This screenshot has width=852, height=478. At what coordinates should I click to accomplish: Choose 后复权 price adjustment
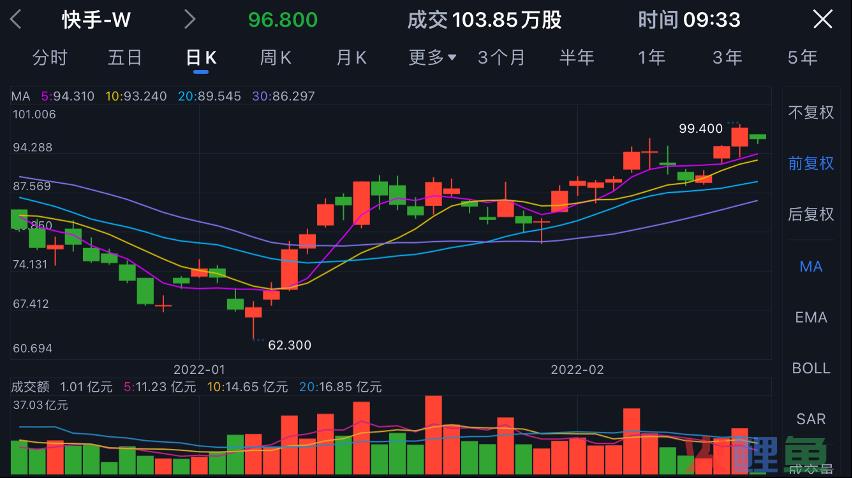(810, 214)
